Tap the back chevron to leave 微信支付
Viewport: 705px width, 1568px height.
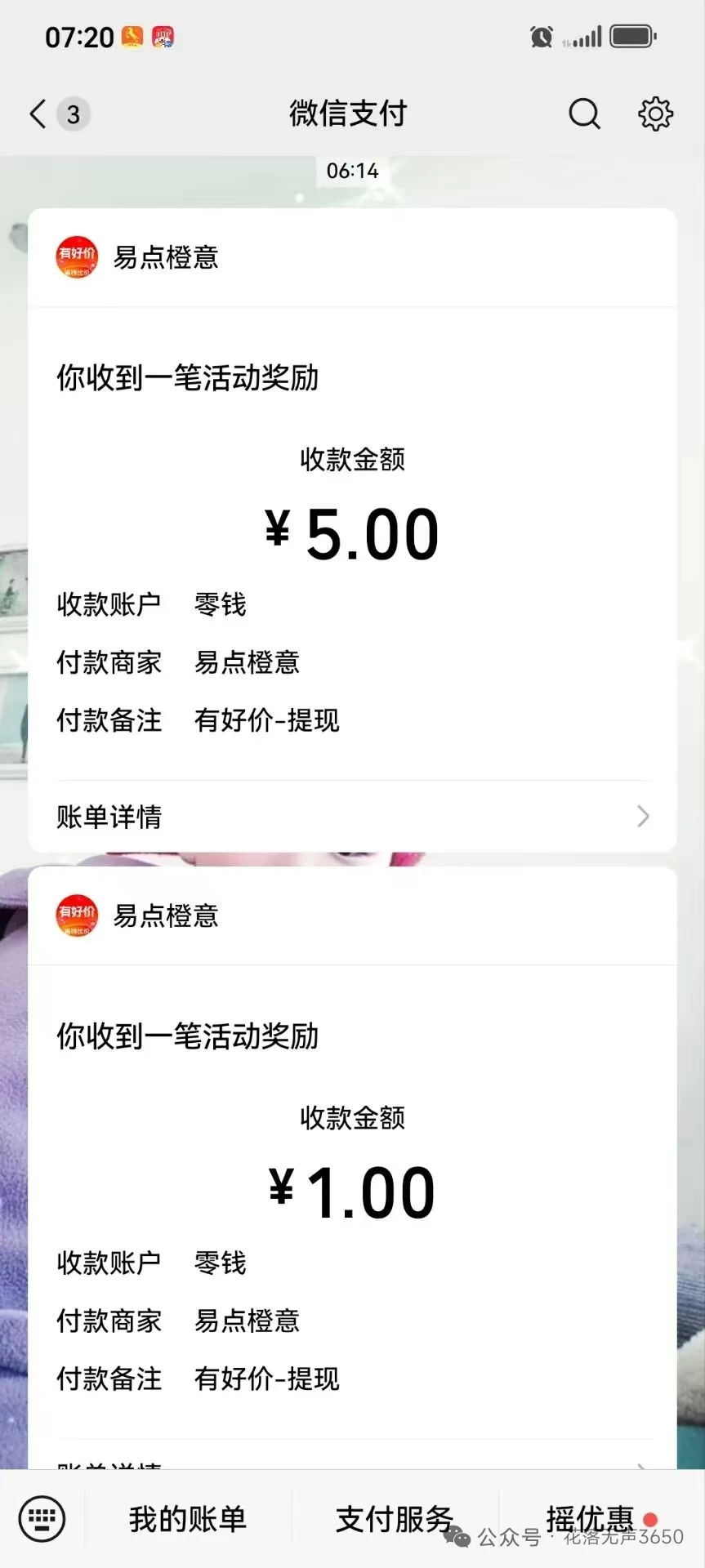36,114
